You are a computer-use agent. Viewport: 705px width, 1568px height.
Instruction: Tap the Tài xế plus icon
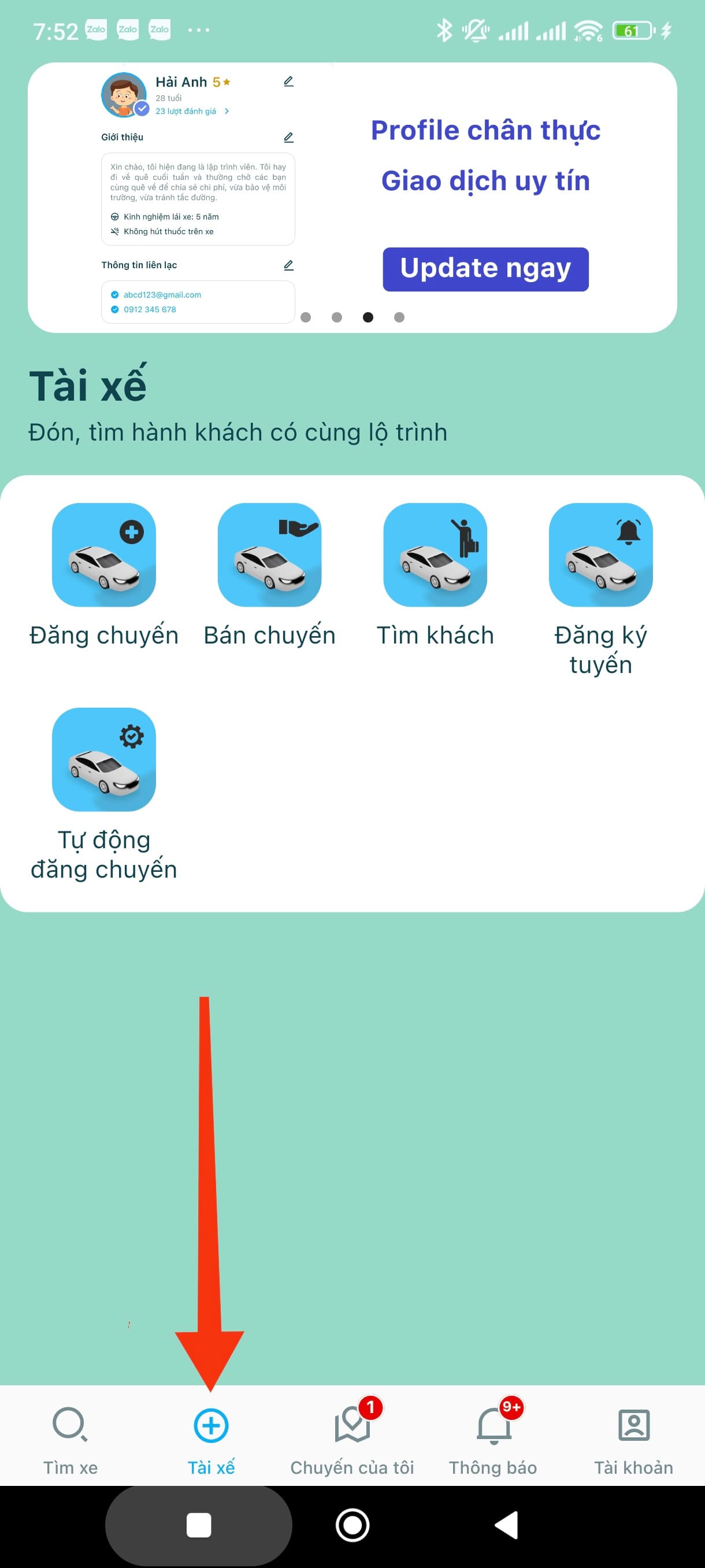(211, 1426)
